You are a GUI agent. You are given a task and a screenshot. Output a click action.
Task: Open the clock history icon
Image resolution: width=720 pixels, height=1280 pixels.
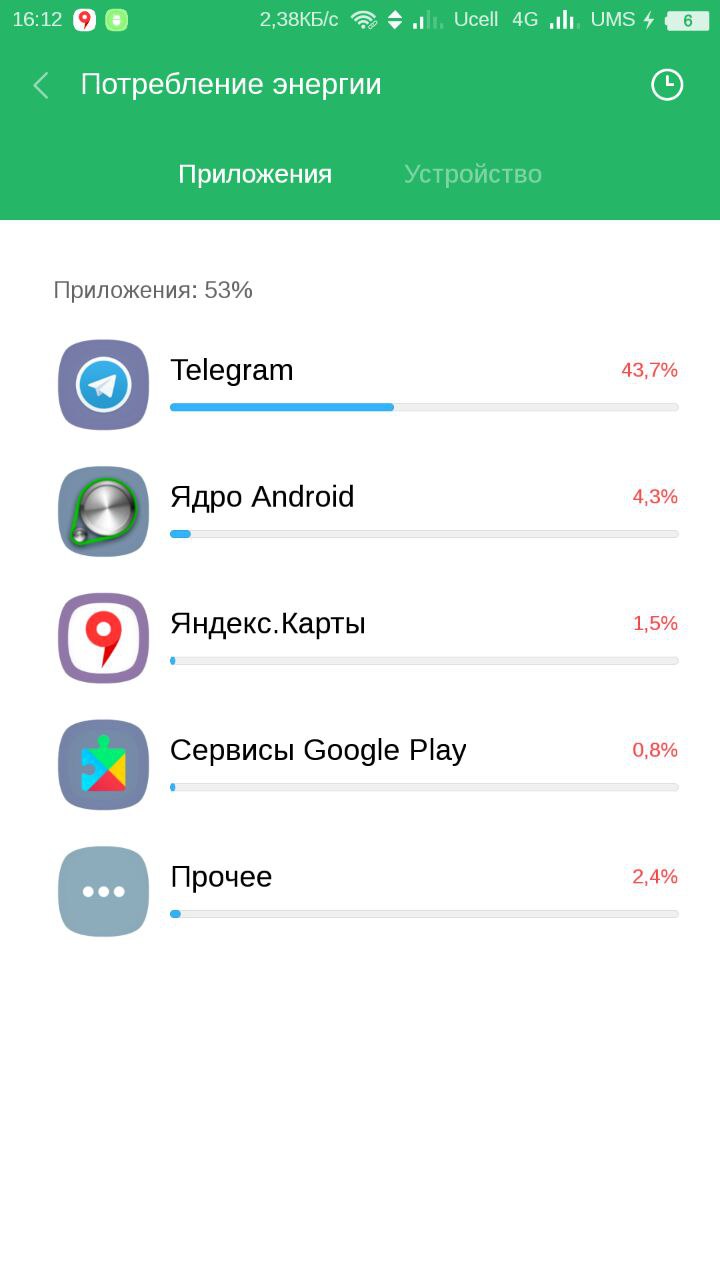[x=667, y=85]
